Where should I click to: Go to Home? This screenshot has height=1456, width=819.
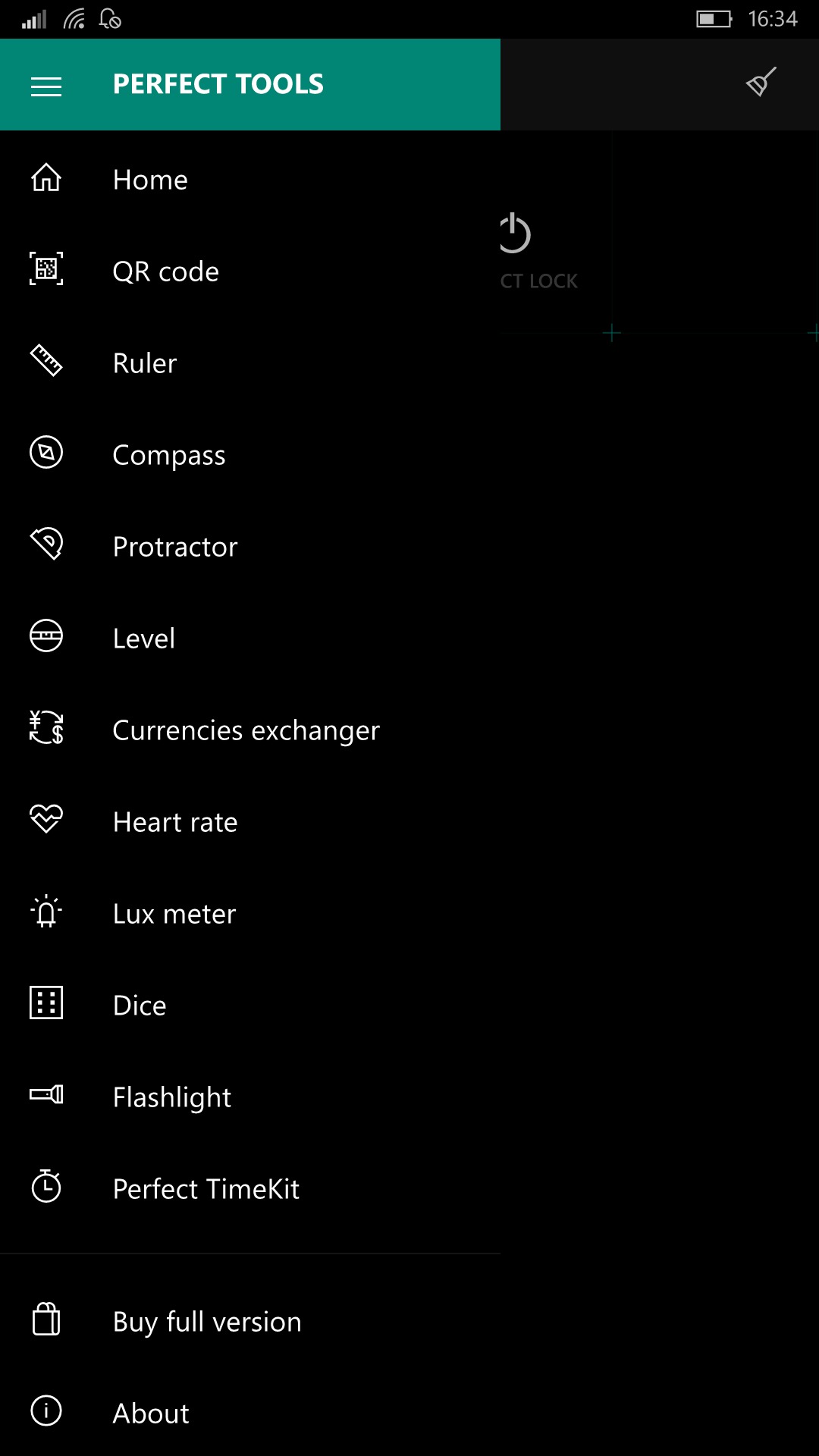click(x=250, y=180)
